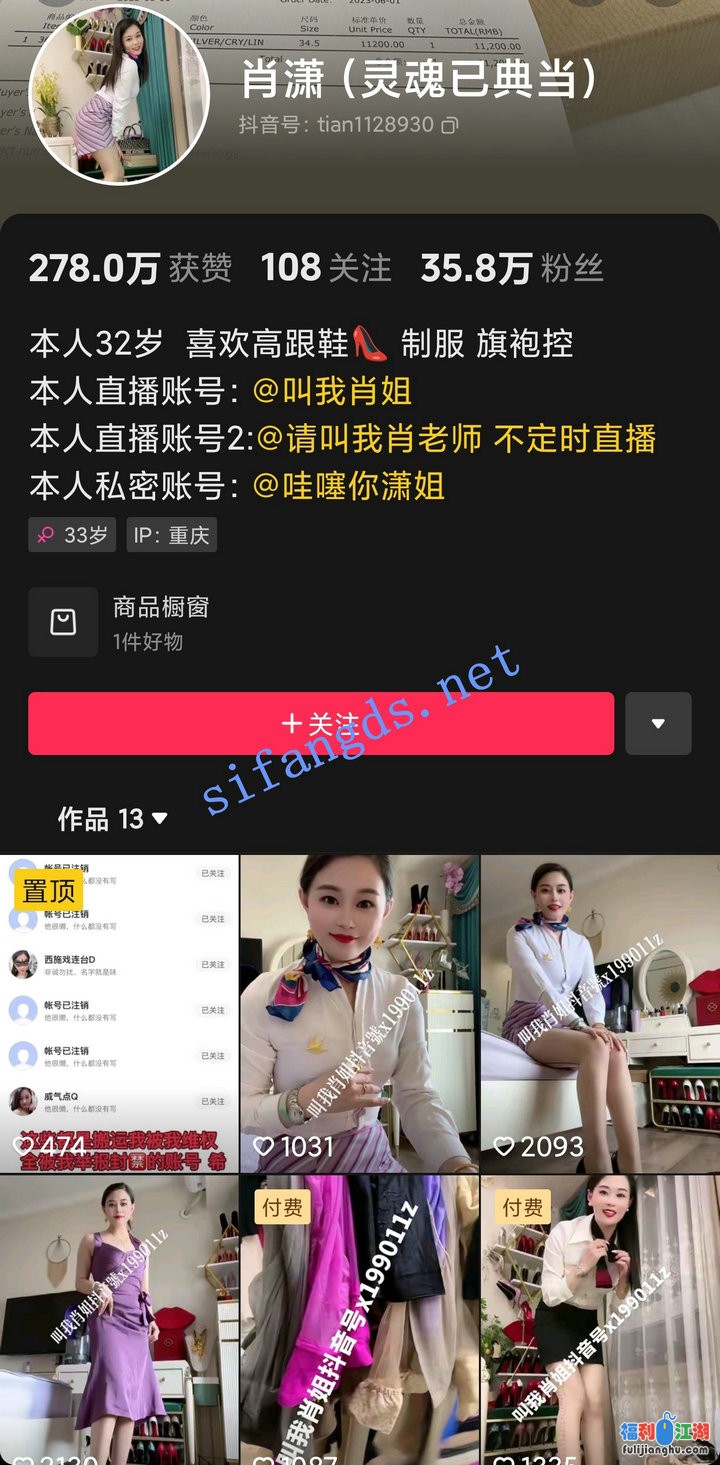Open the profile avatar photo
Viewport: 720px width, 1465px height.
tap(118, 94)
